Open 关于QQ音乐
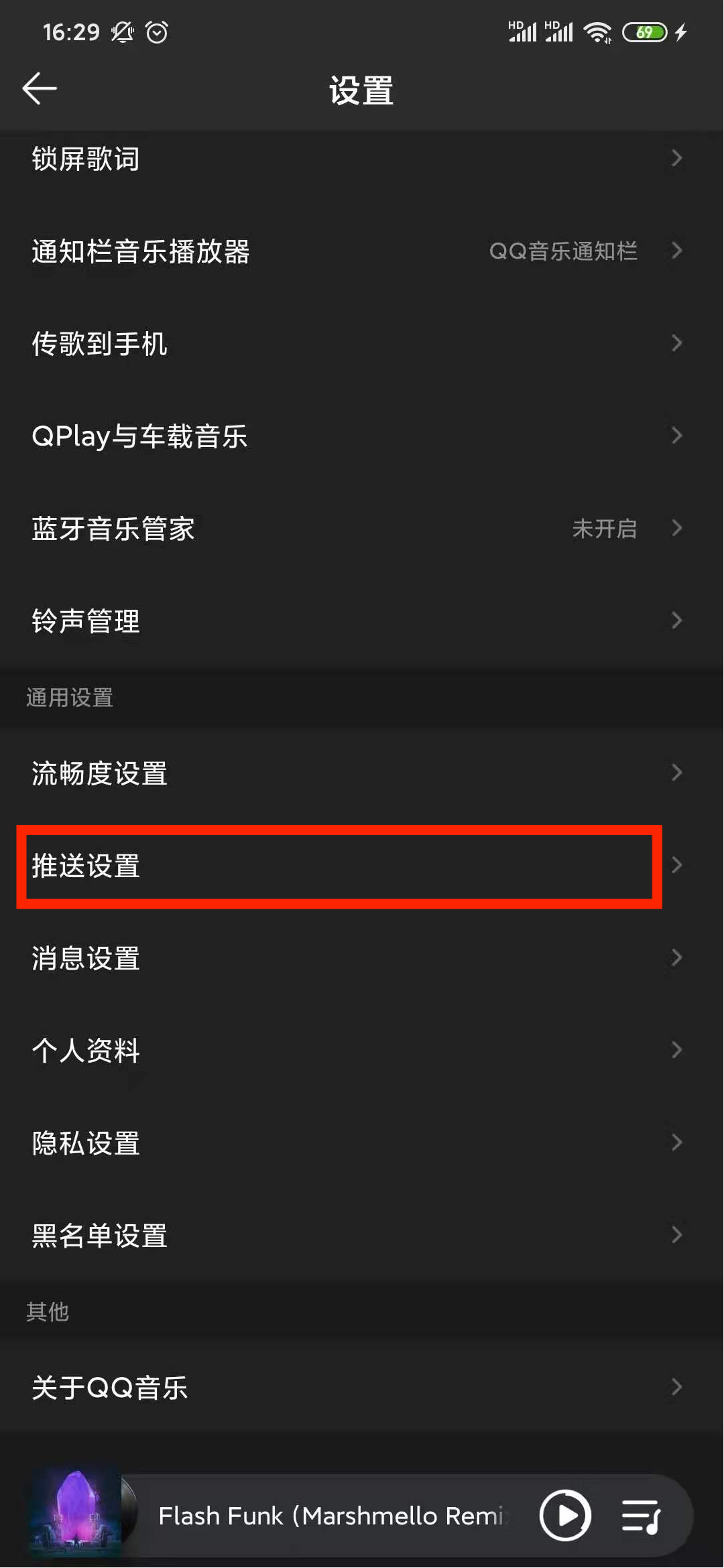724x1568 pixels. [x=362, y=1388]
